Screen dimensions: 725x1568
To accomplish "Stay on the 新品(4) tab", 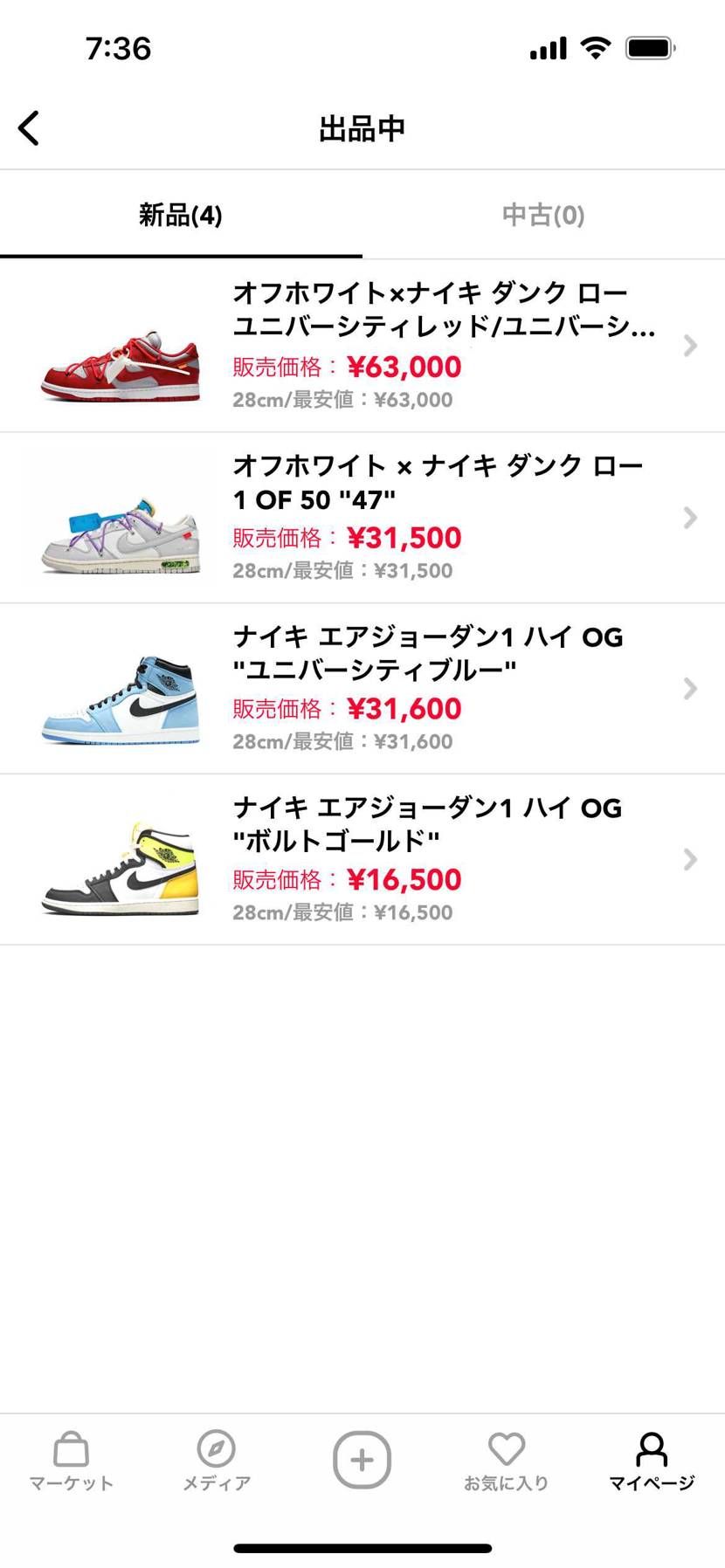I will coord(180,215).
